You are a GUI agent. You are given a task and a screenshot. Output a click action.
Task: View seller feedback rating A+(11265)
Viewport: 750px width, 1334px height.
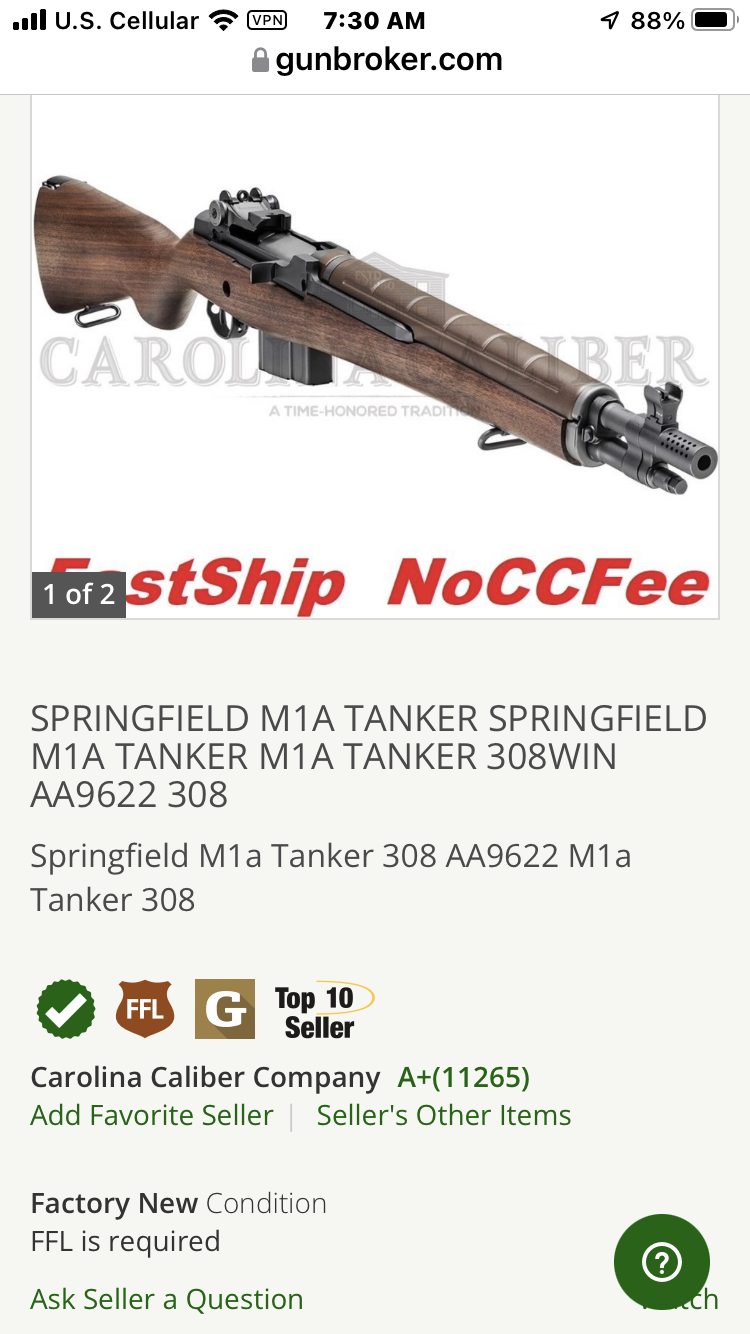coord(463,1077)
